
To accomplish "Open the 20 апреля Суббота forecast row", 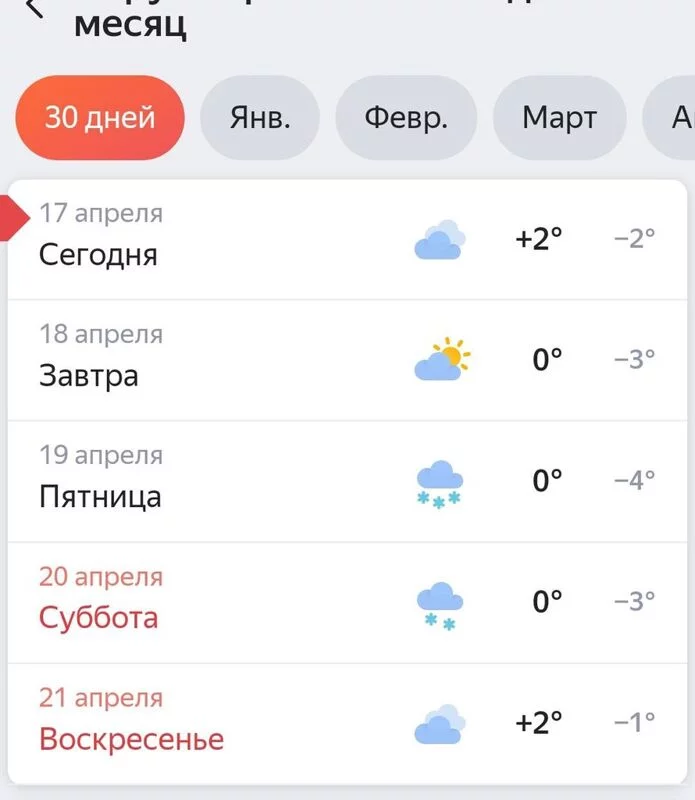I will 347,602.
